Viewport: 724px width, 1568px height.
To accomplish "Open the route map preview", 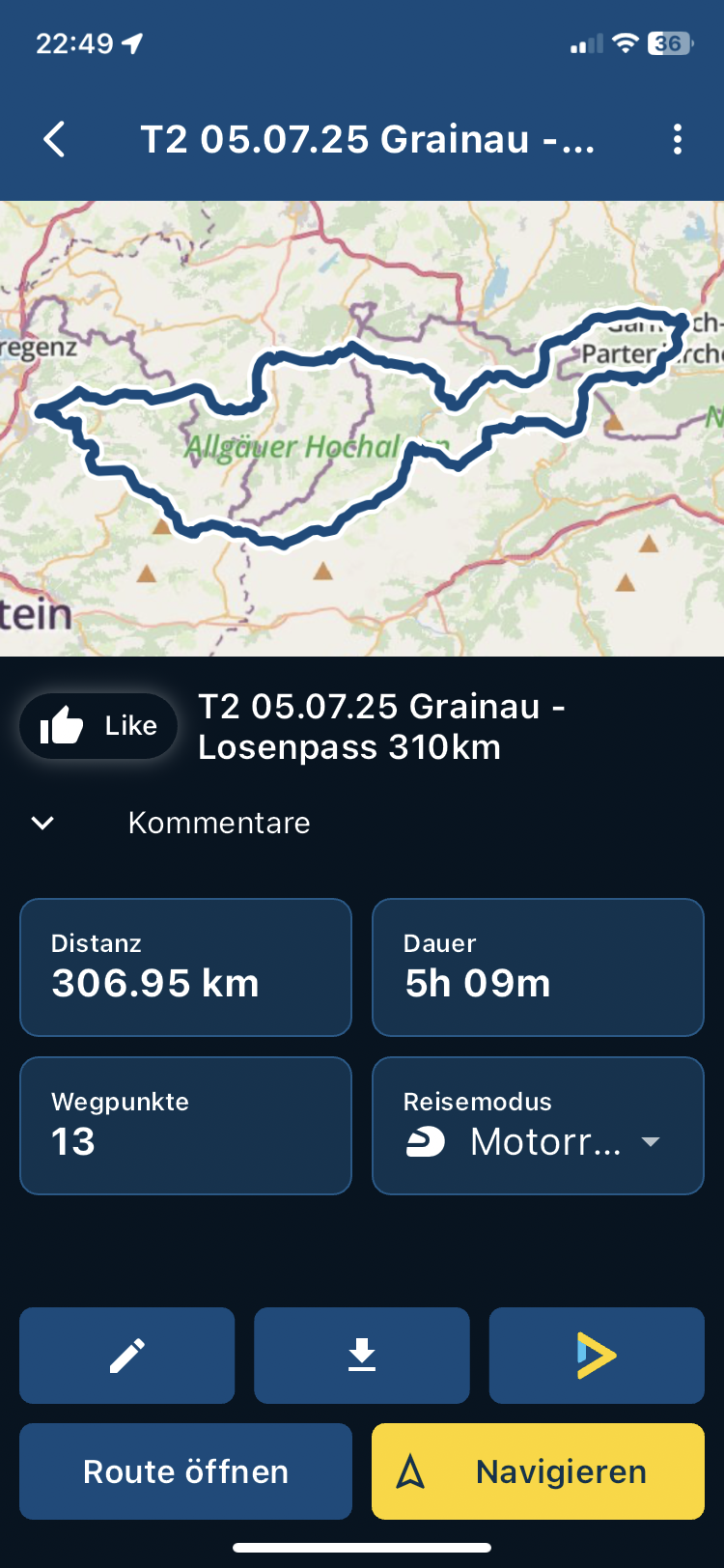I will point(362,429).
